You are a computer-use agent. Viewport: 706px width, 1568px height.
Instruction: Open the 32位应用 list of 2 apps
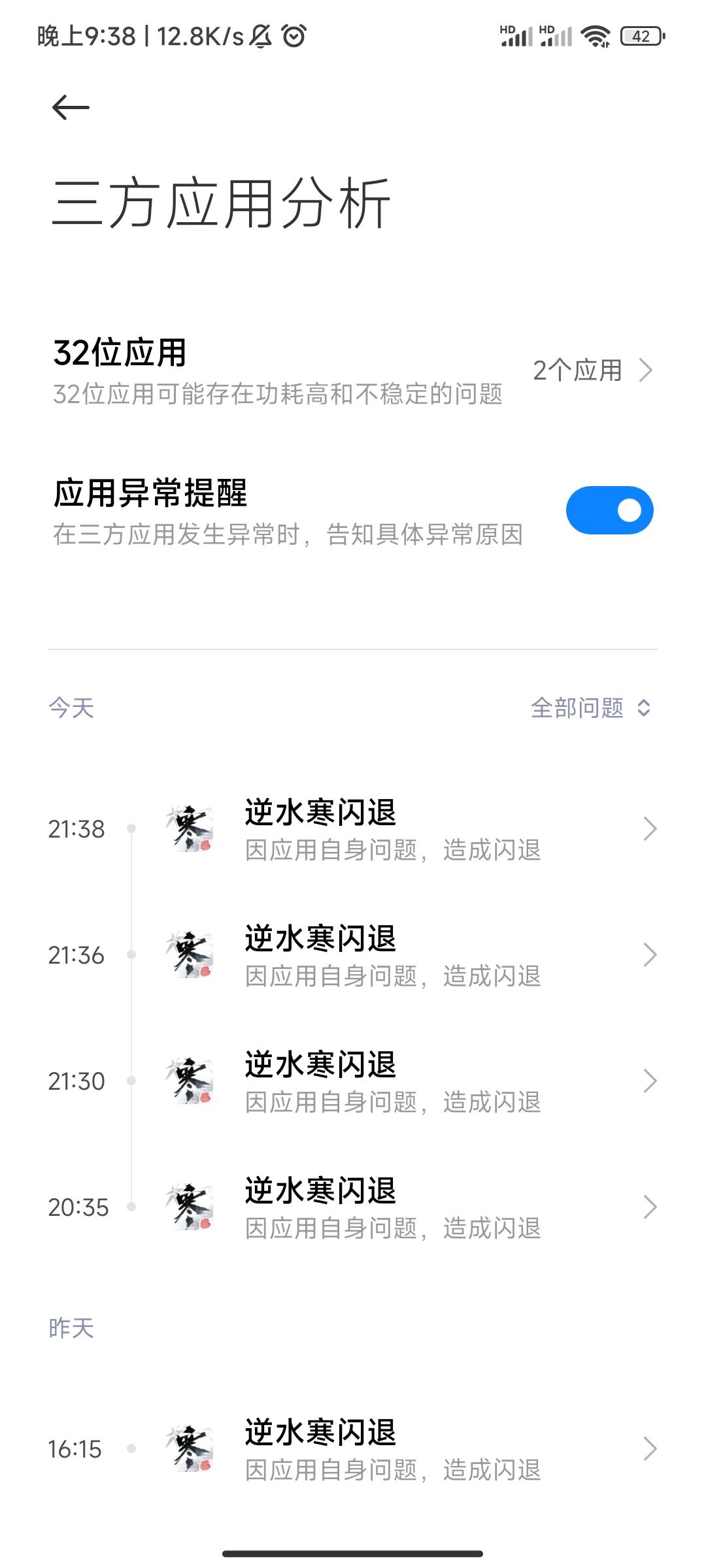pos(592,370)
